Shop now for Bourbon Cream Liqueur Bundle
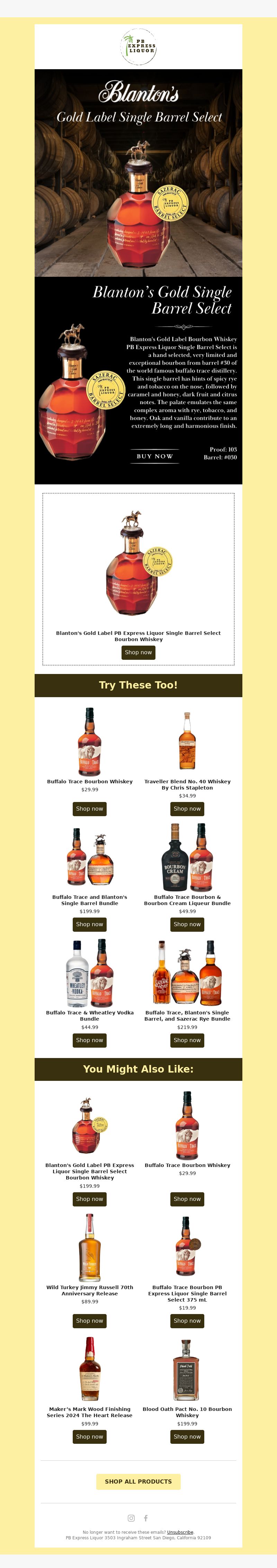Screen dimensions: 277x1568 187,924
